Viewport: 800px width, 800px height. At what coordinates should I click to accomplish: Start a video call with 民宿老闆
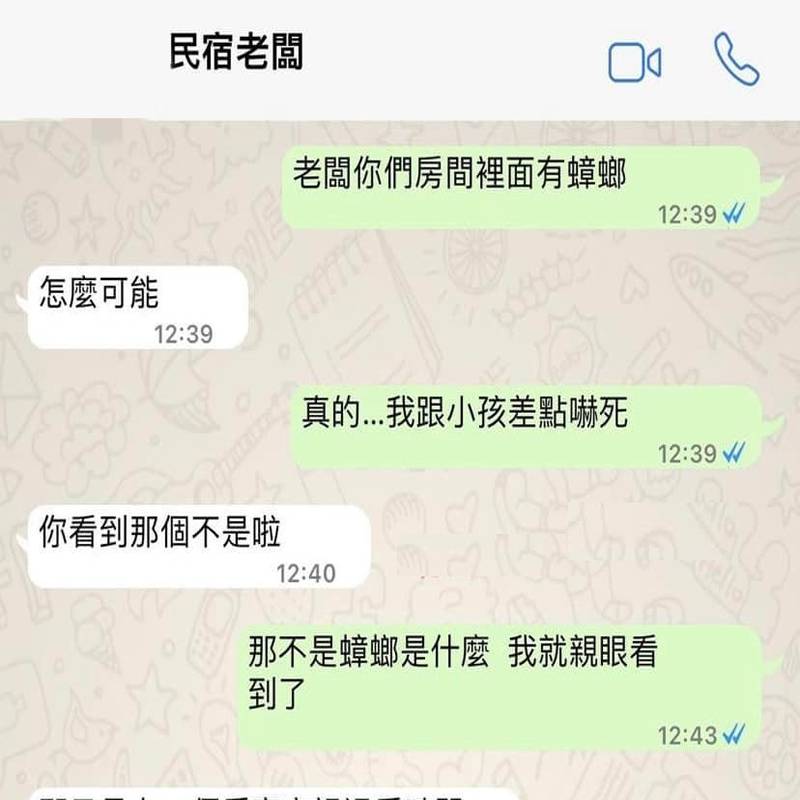[635, 62]
